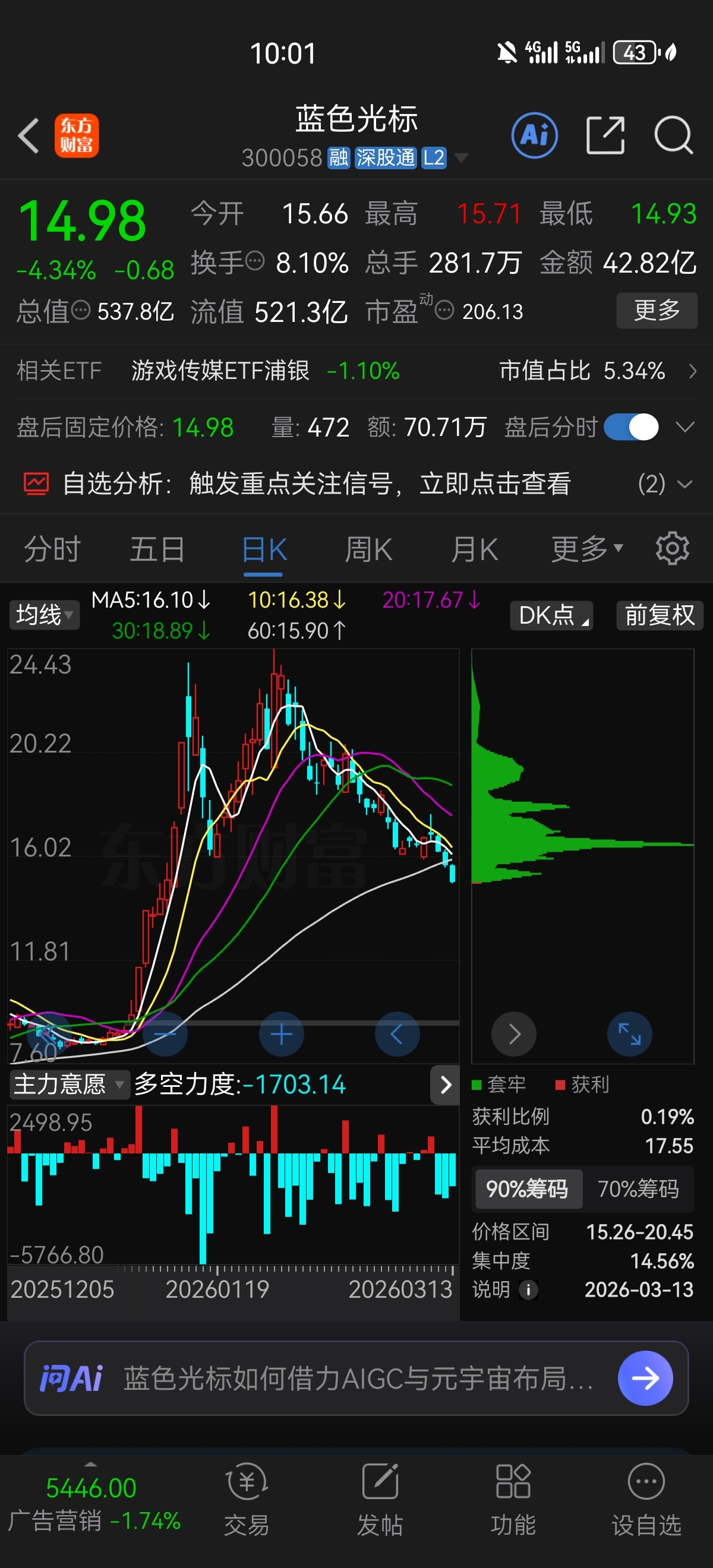The width and height of the screenshot is (713, 1568).
Task: Tap the 更多 button for more quote data
Action: click(657, 311)
